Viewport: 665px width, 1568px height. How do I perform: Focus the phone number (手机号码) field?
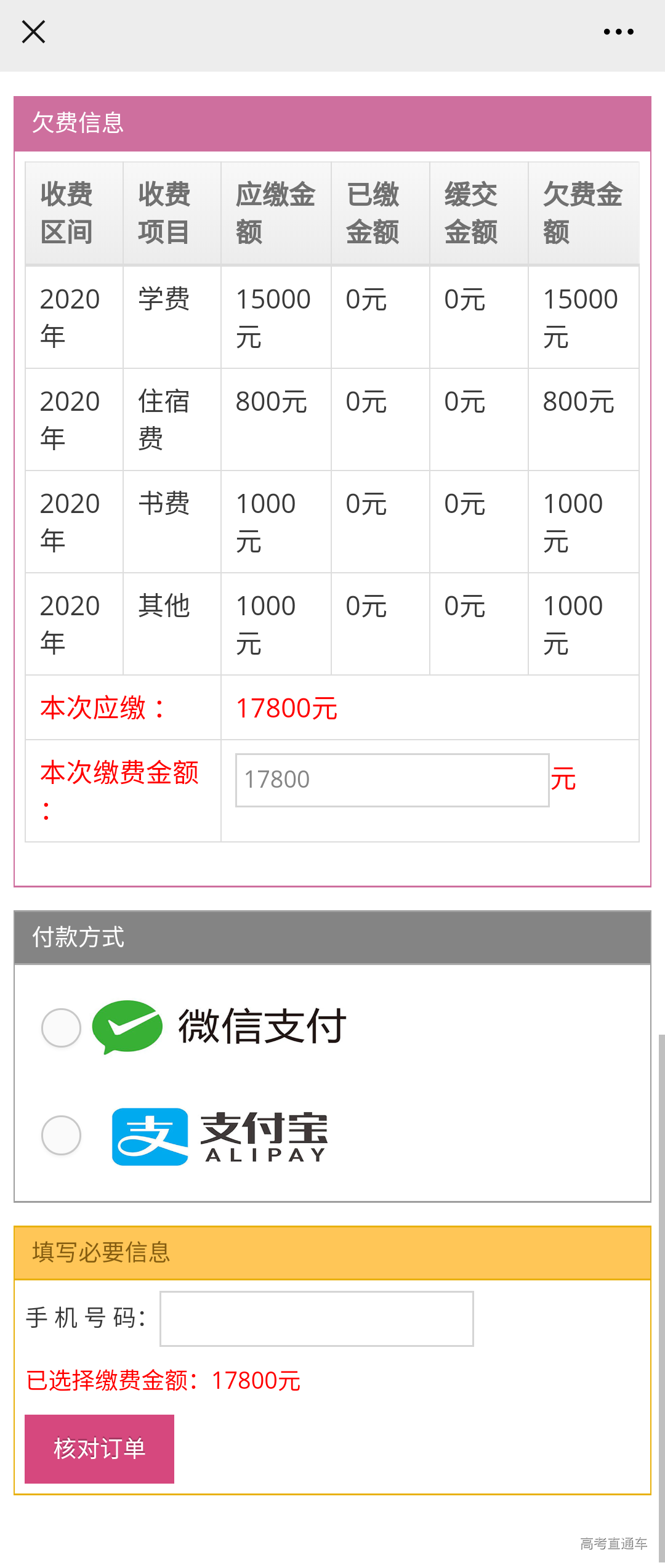(x=316, y=1319)
